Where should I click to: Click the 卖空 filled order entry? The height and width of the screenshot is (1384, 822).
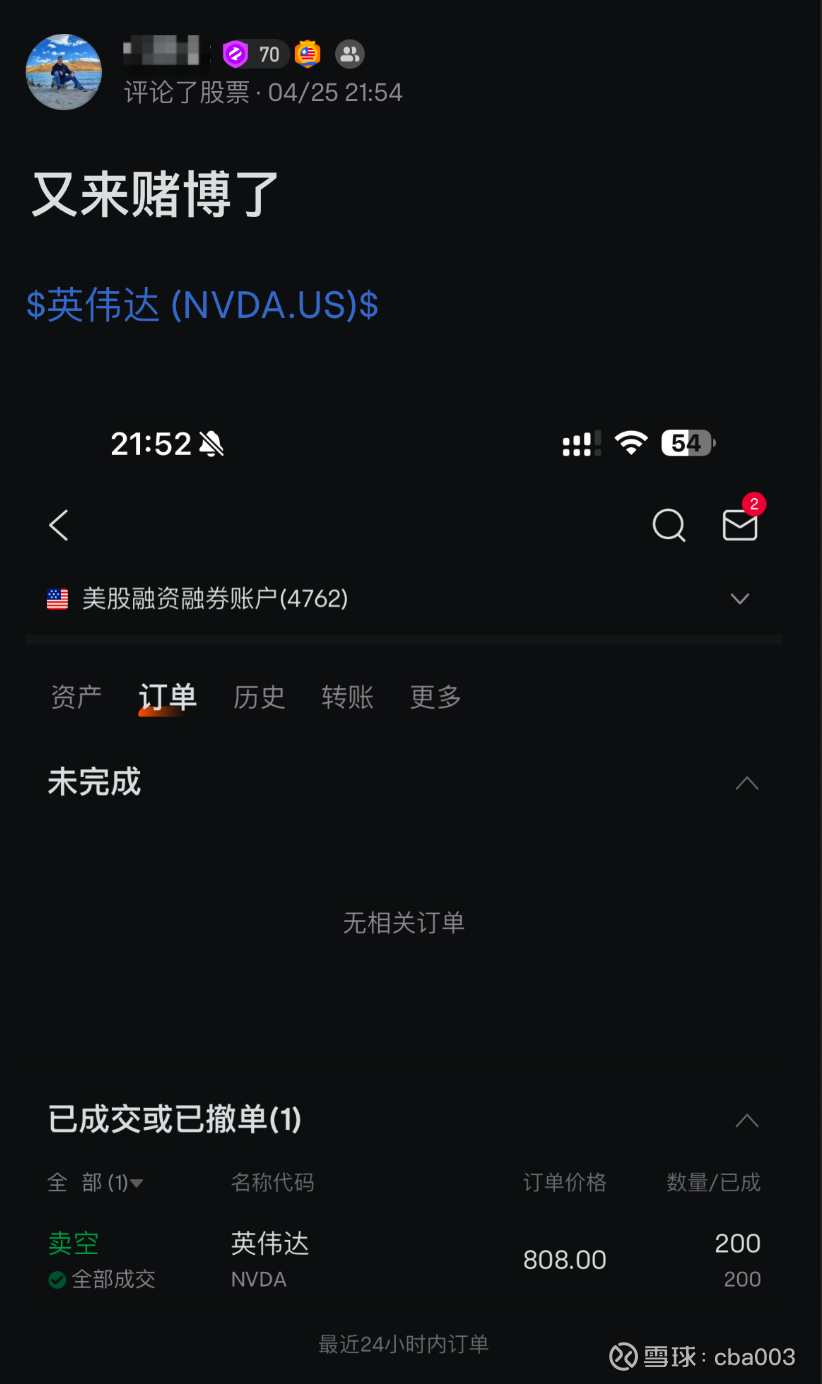pos(72,1242)
